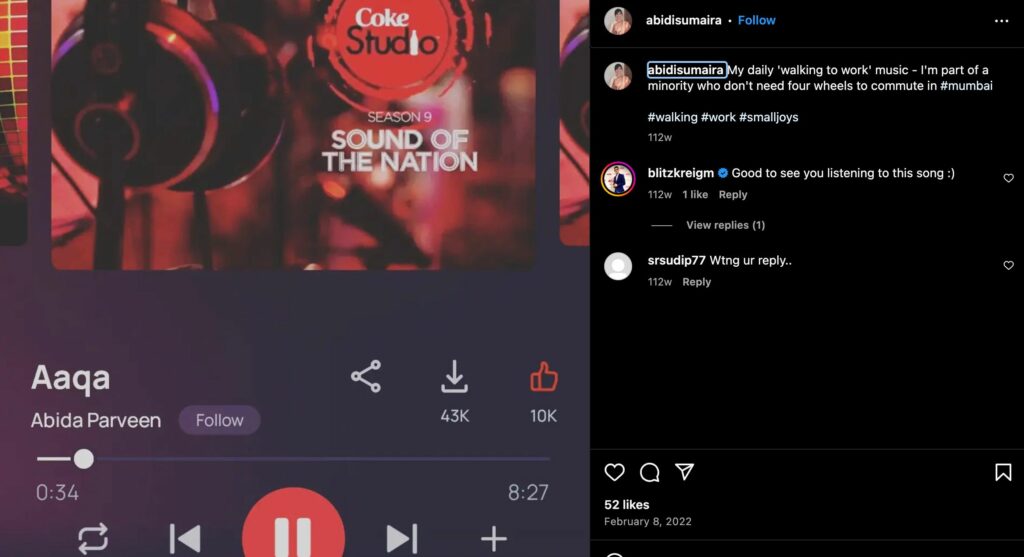The image size is (1024, 557).
Task: Like this post with the heart icon
Action: [x=615, y=472]
